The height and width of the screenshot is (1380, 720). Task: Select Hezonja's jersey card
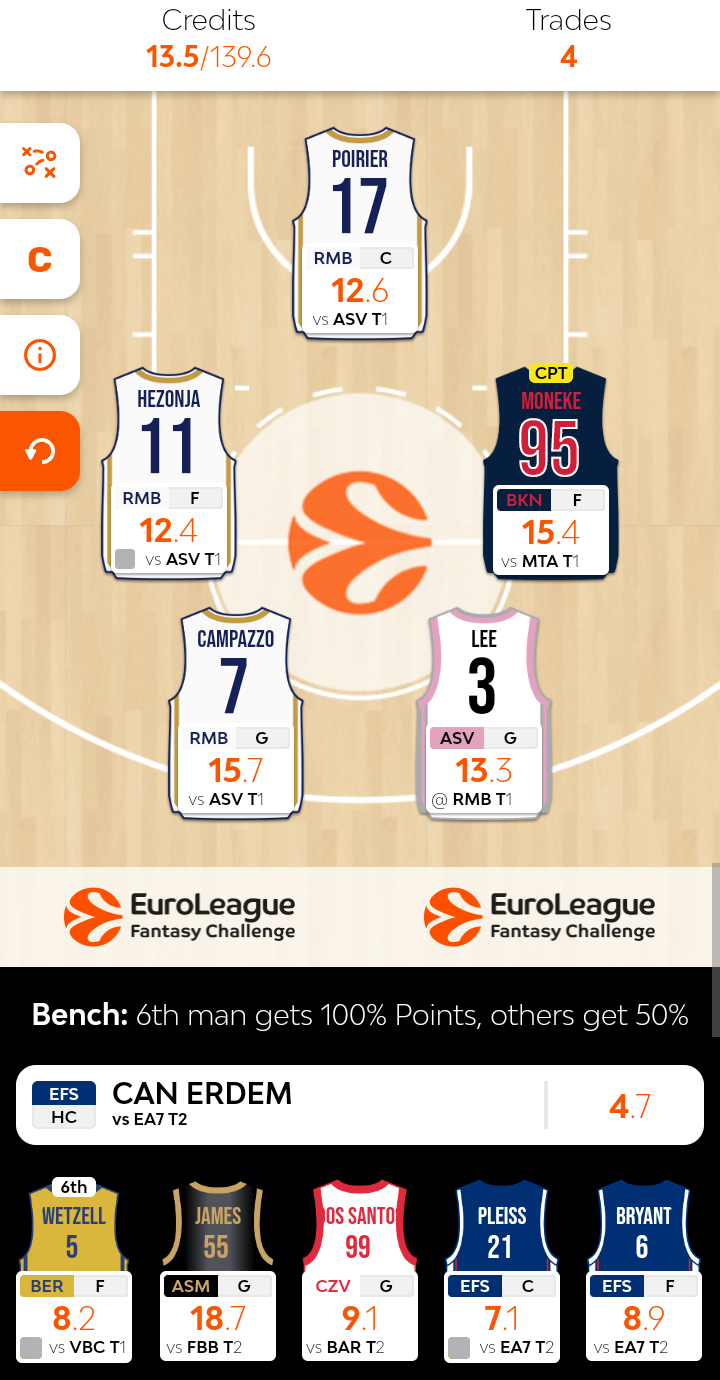click(x=169, y=472)
